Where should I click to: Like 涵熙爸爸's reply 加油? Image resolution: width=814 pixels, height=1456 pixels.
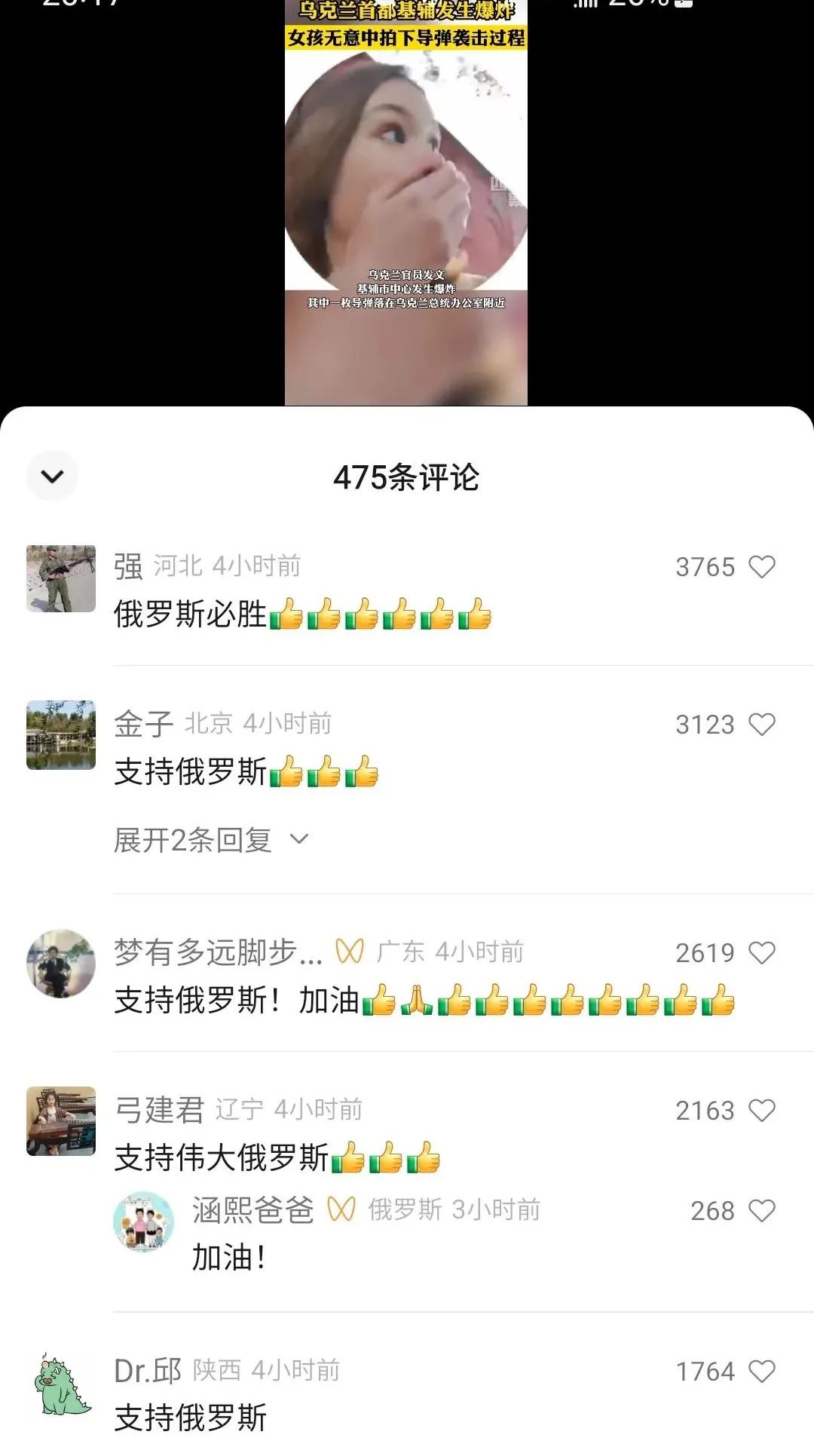(x=761, y=1211)
